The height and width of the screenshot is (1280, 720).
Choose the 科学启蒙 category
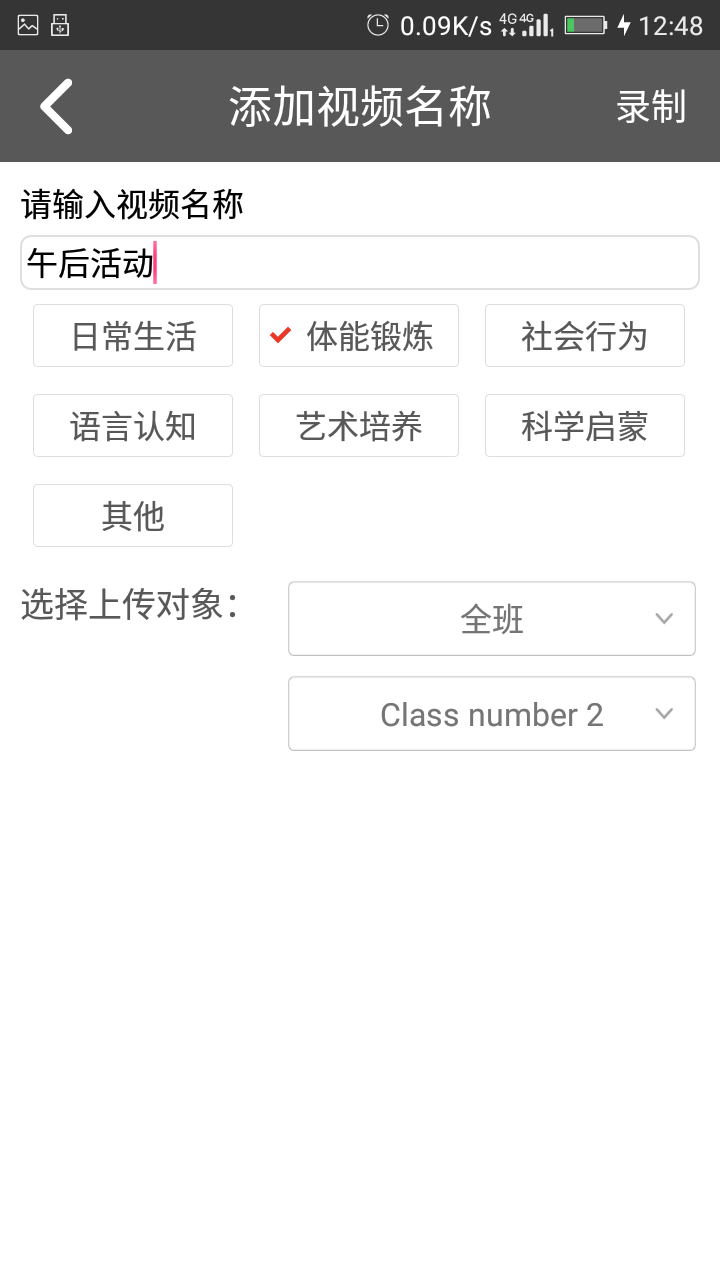click(585, 426)
